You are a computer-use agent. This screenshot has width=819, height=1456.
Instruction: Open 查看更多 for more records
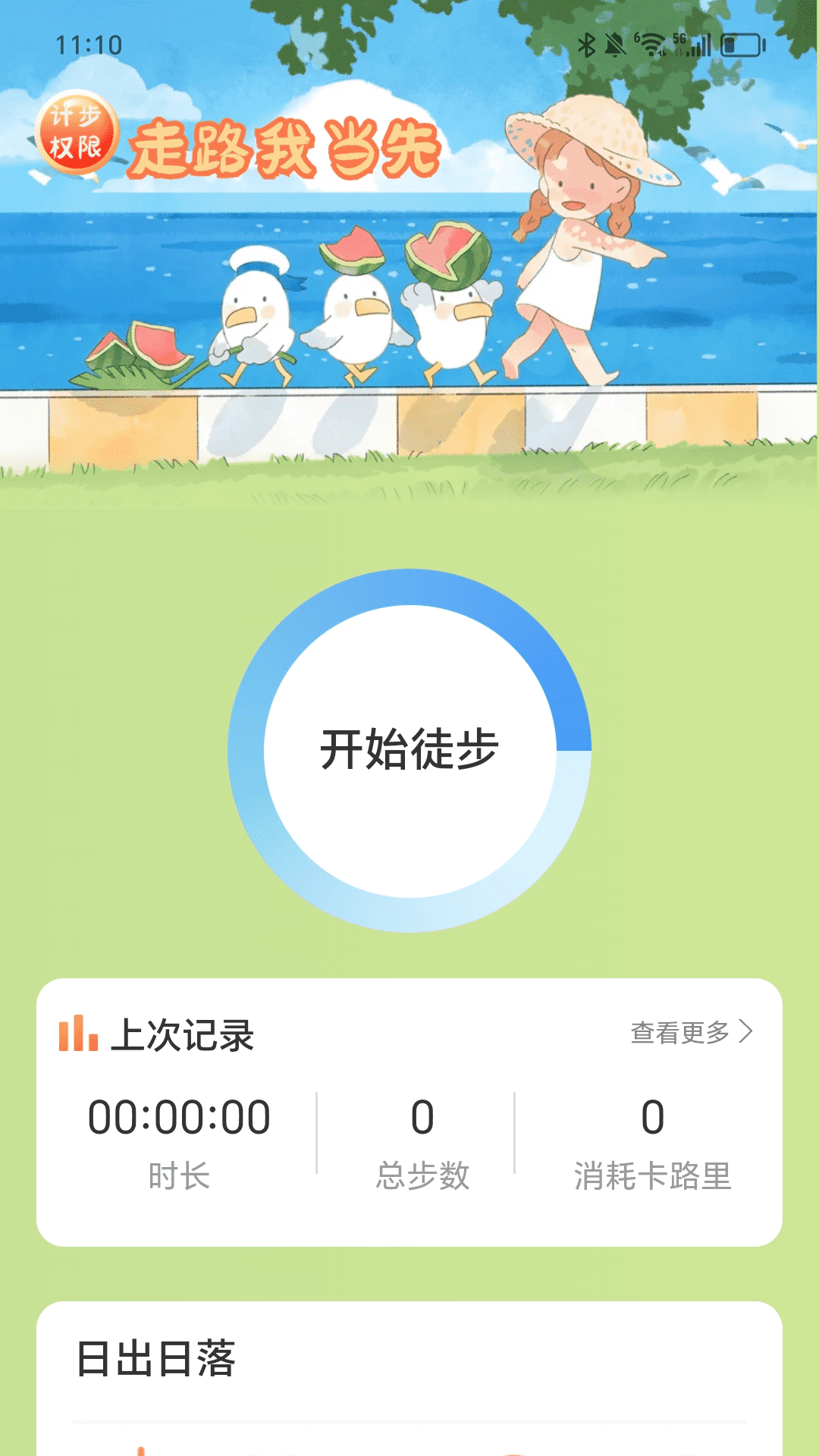click(691, 1032)
